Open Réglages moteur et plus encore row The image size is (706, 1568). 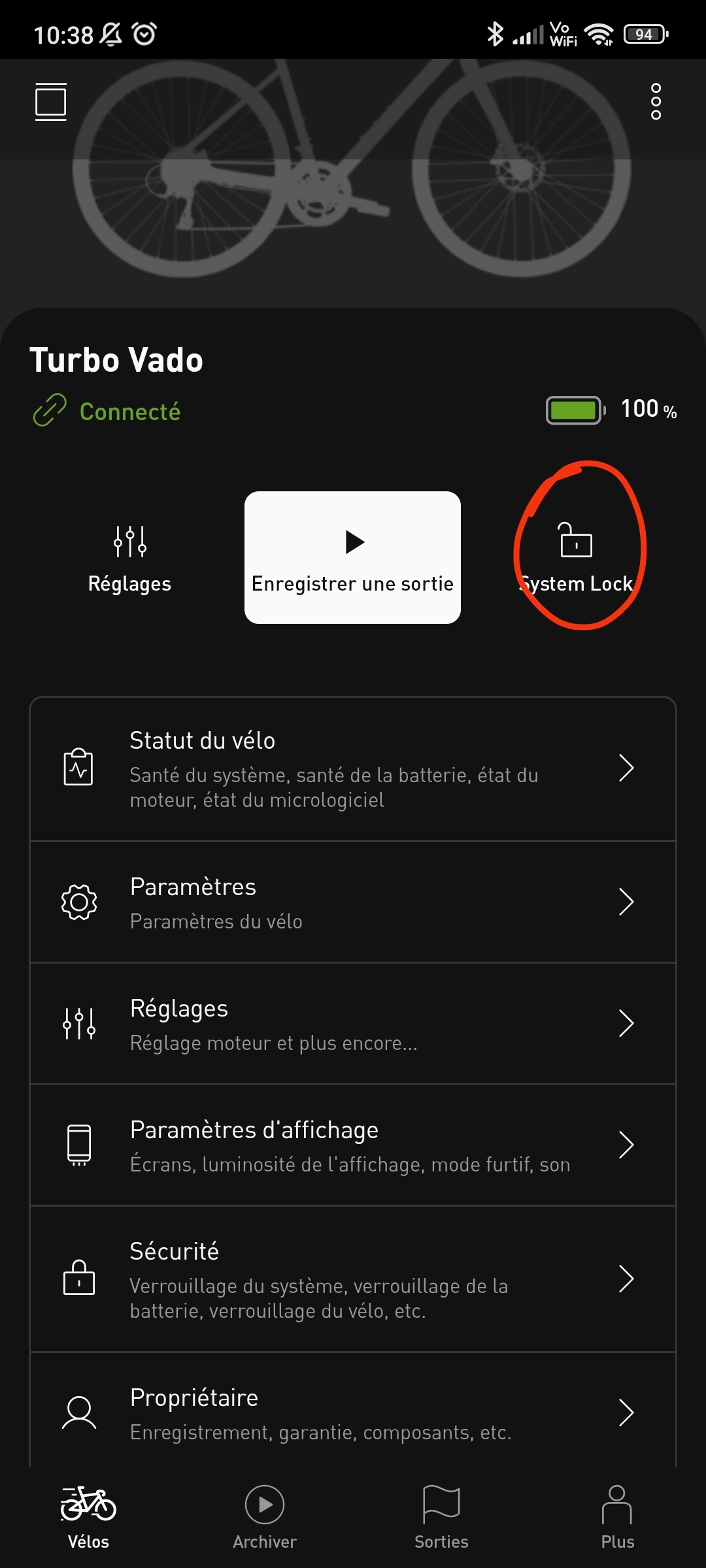352,1024
